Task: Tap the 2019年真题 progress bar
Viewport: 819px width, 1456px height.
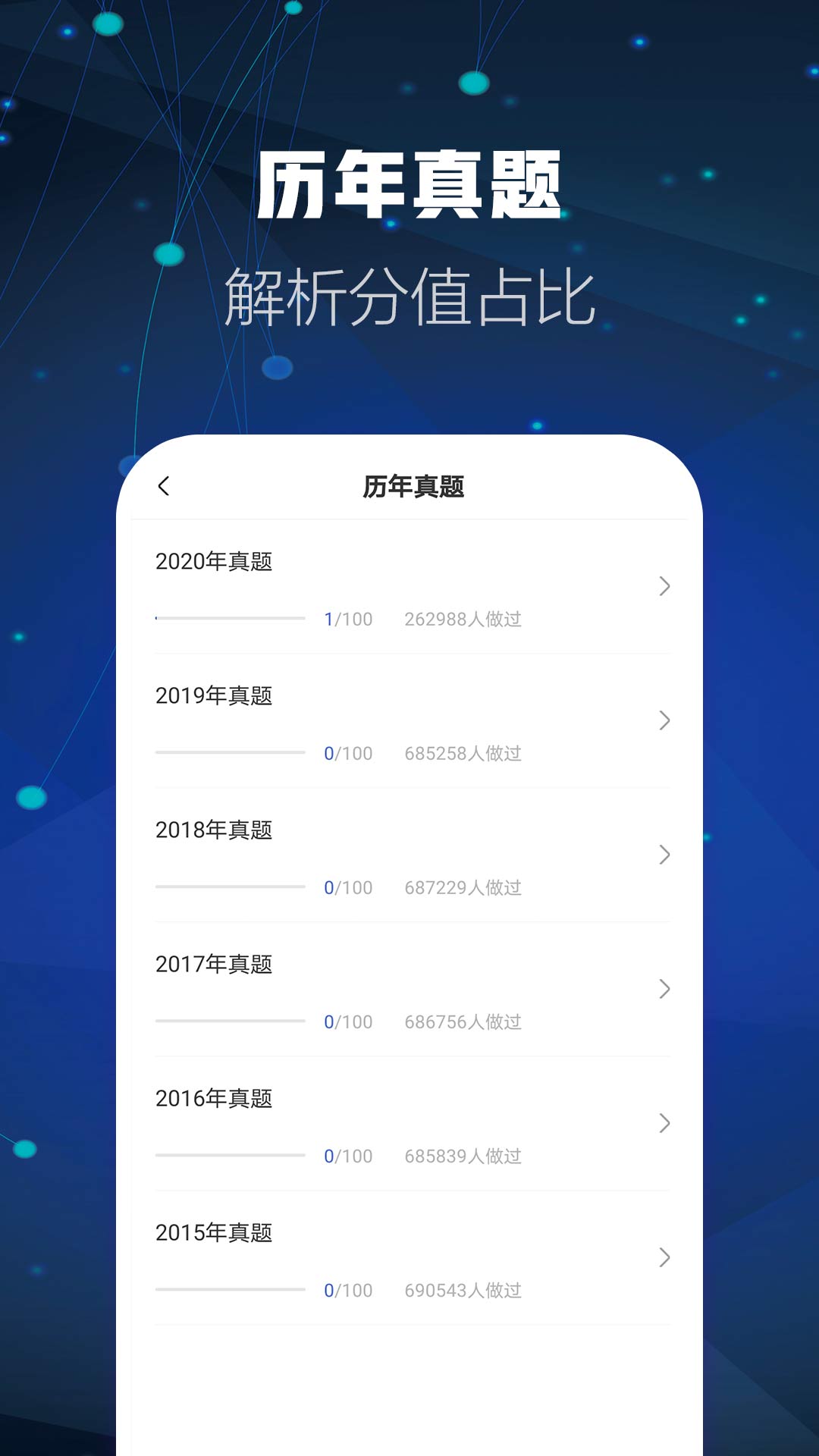Action: tap(231, 753)
